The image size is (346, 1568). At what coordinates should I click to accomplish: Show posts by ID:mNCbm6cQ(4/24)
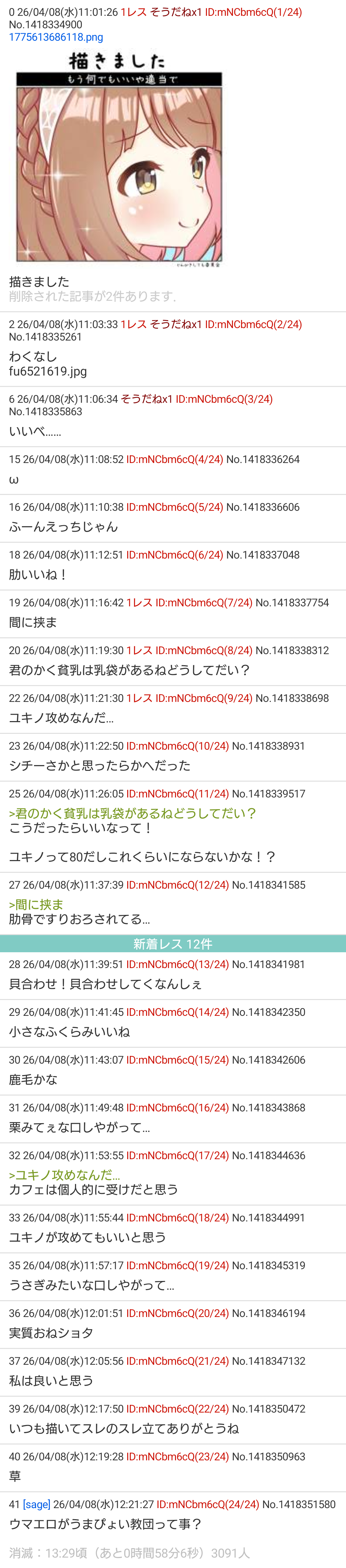(174, 460)
